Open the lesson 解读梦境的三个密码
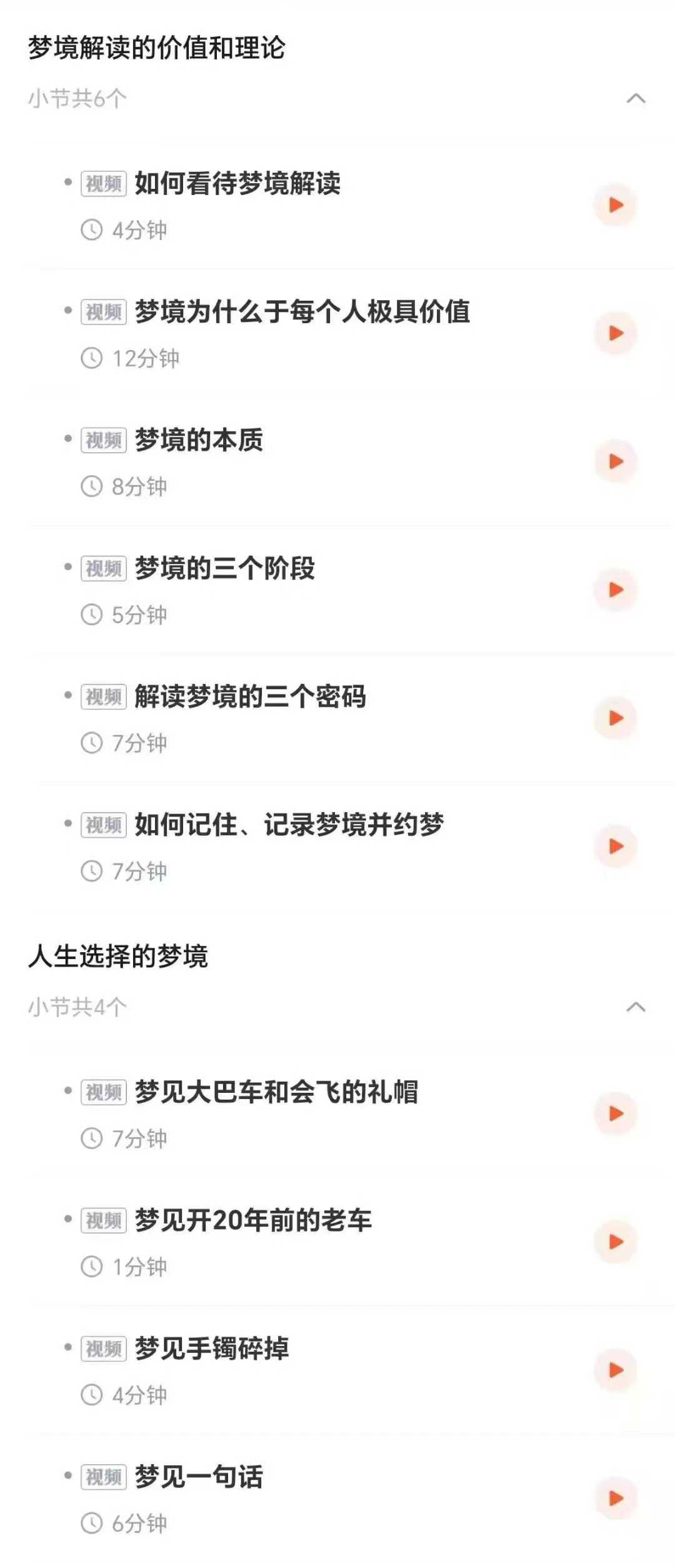 point(250,696)
